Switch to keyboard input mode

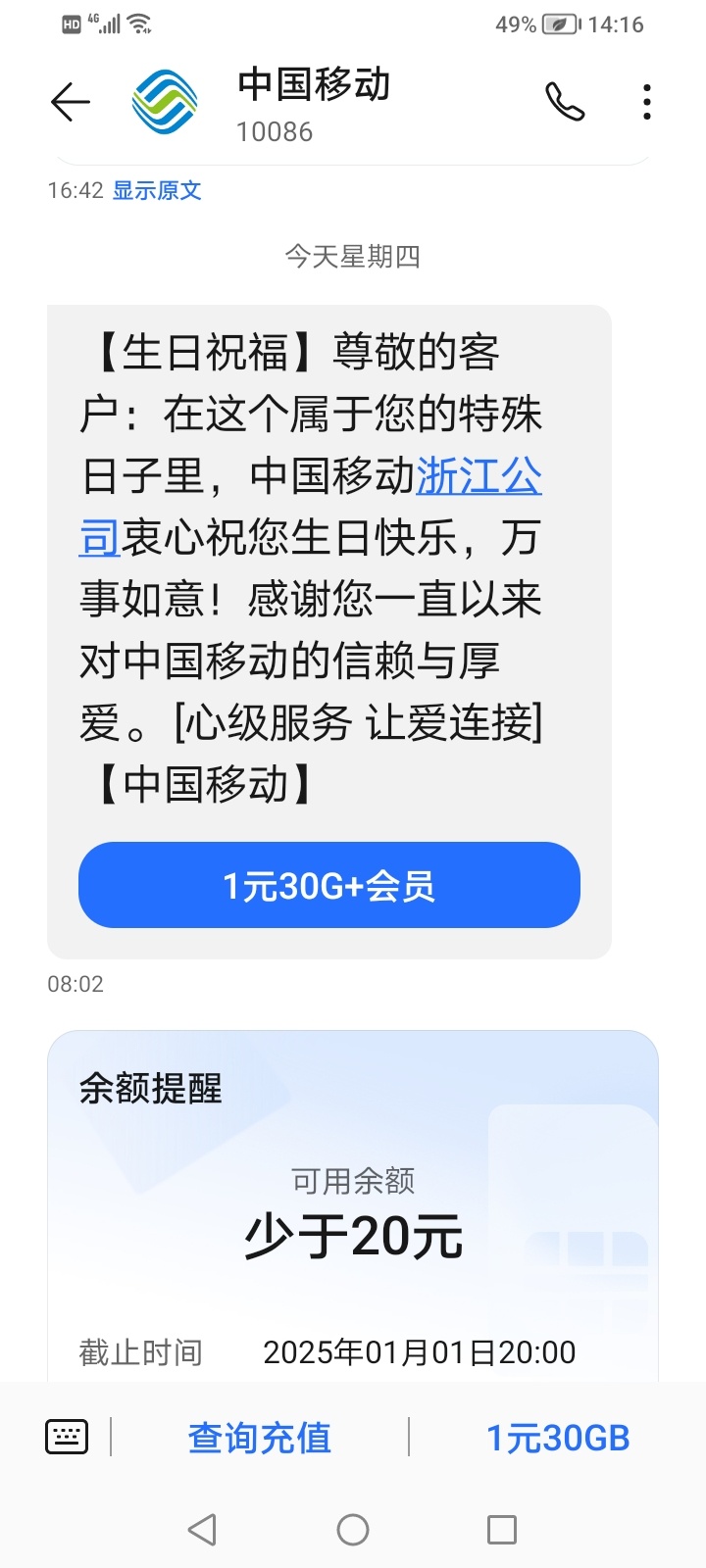67,1437
